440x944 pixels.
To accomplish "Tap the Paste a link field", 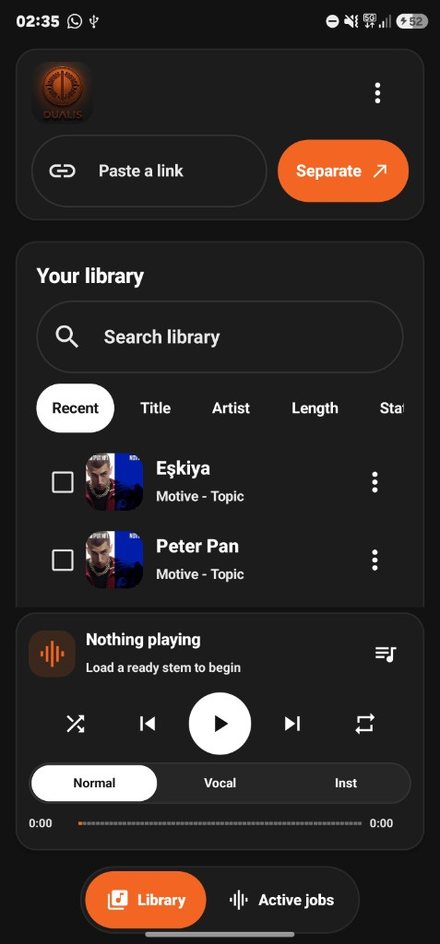I will (149, 171).
